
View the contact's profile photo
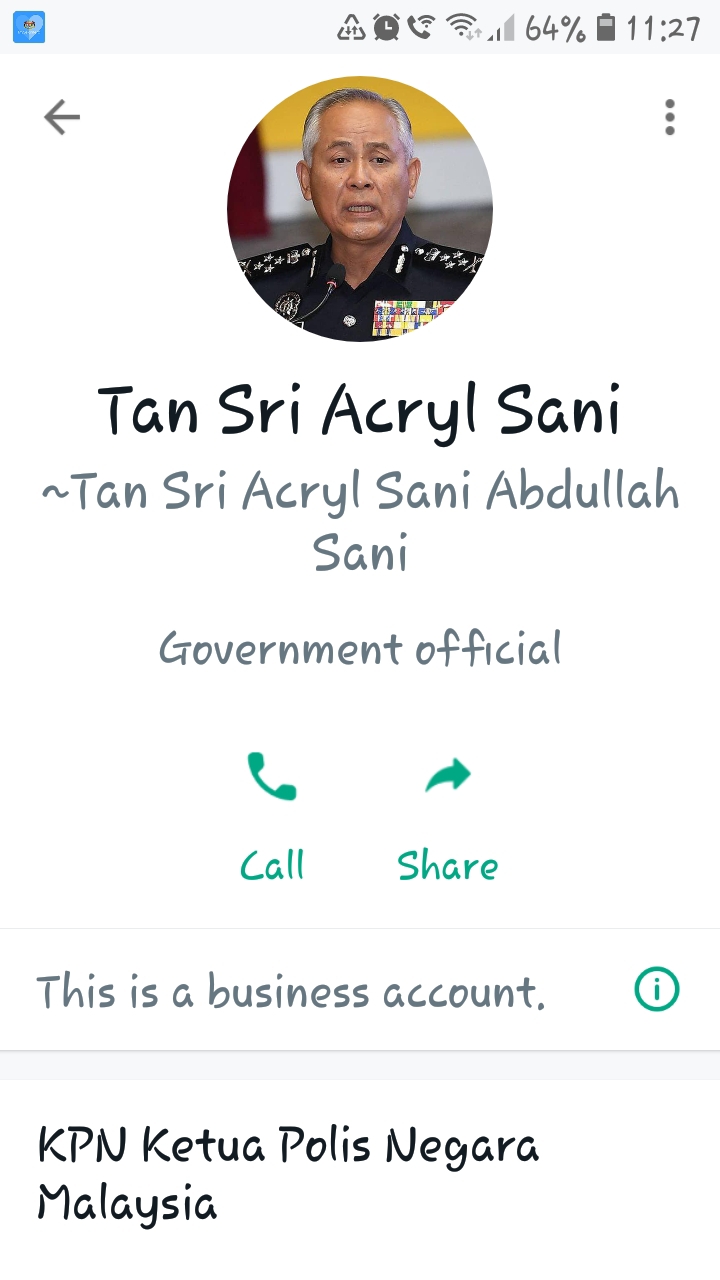(x=360, y=209)
